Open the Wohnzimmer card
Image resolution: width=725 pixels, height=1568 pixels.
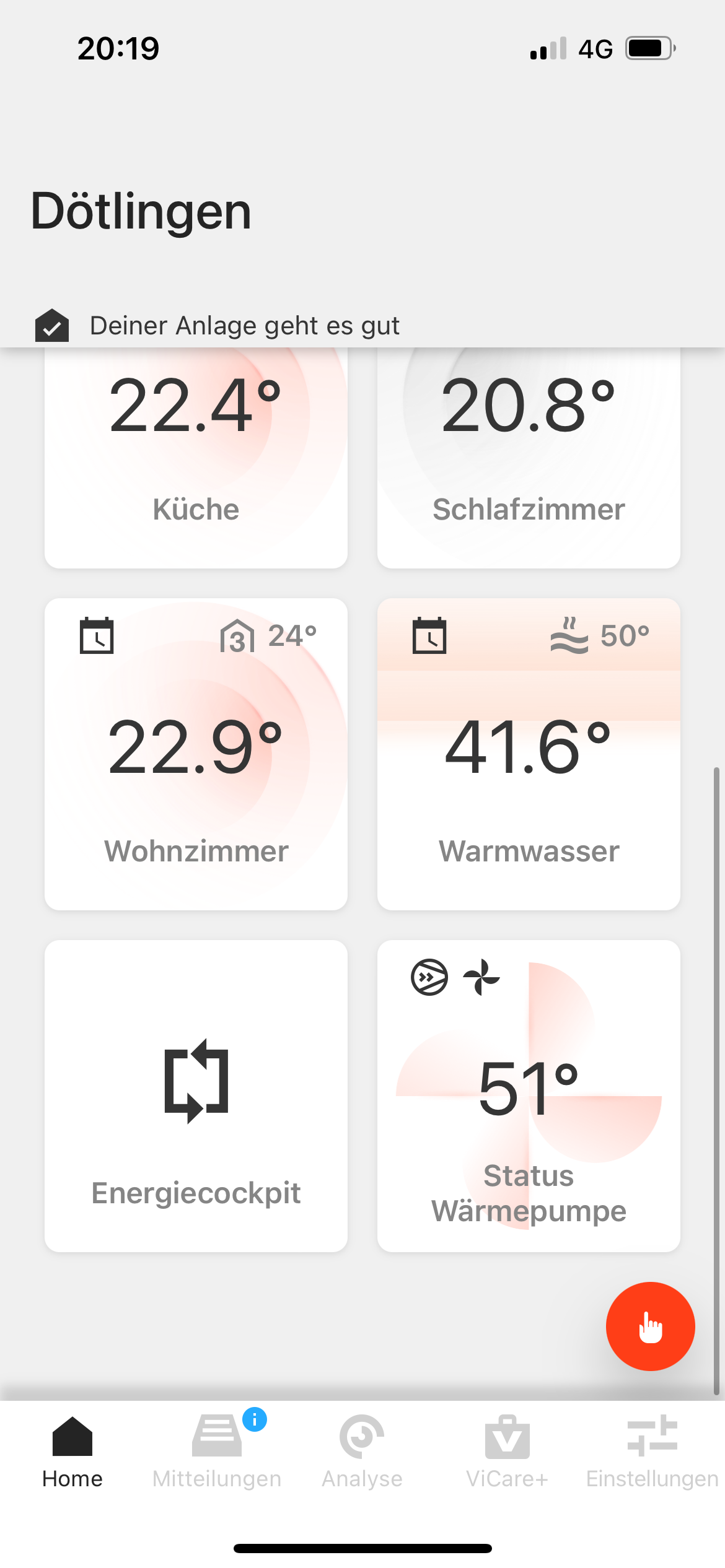click(x=196, y=754)
